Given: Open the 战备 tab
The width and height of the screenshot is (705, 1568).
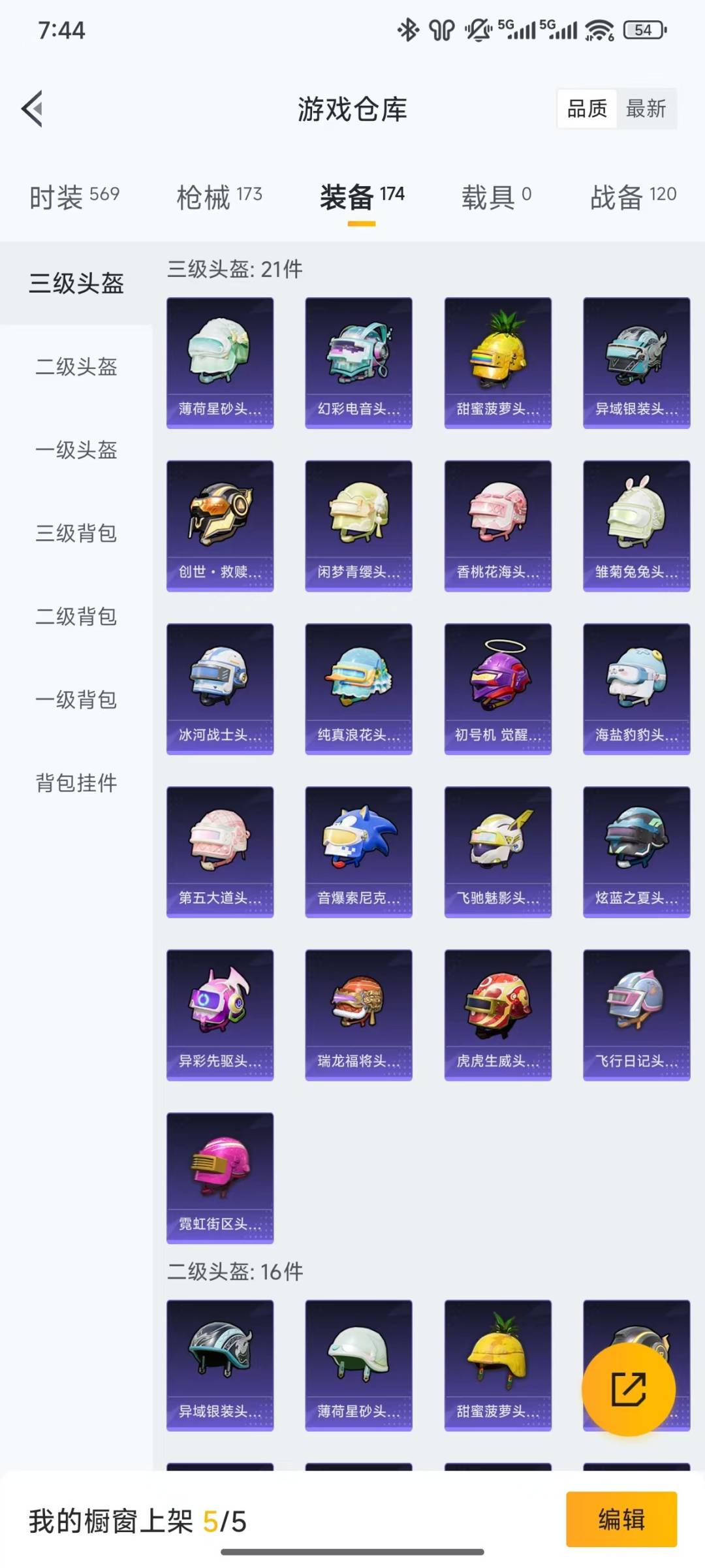Looking at the screenshot, I should pos(633,196).
